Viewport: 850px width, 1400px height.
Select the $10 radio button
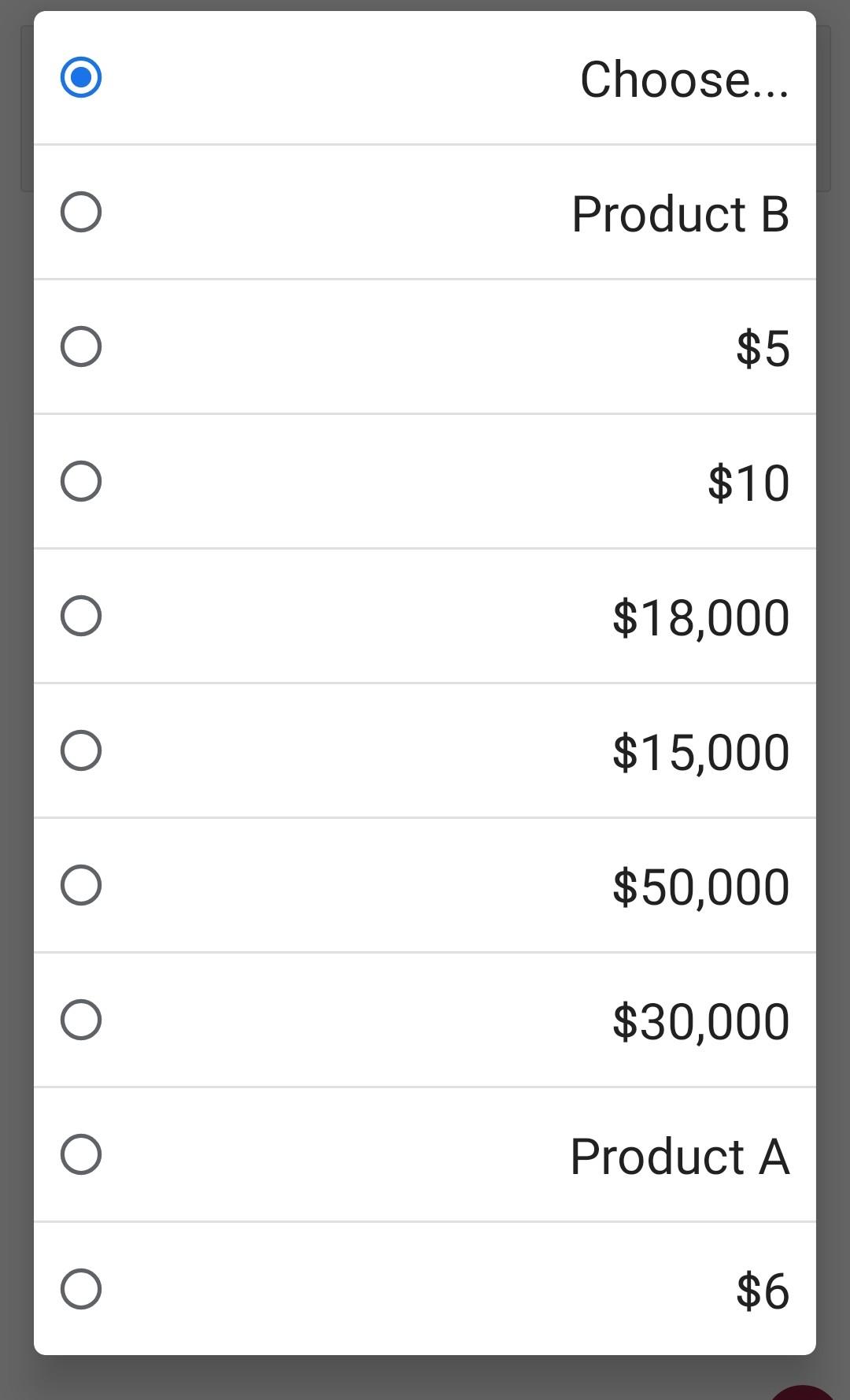pyautogui.click(x=82, y=480)
